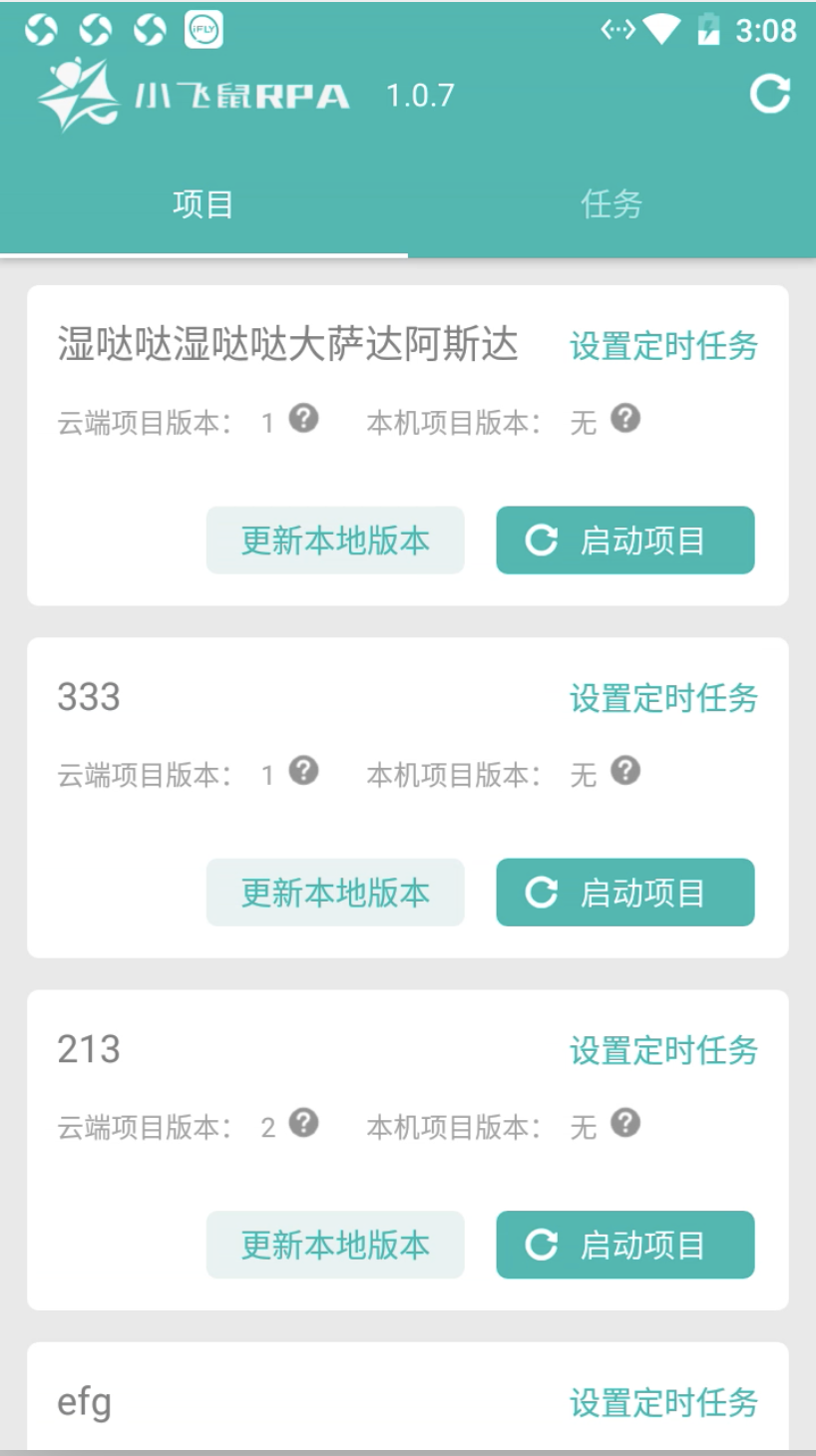Open 设置定时任务 for project 213
Viewport: 816px width, 1456px height.
click(662, 1051)
